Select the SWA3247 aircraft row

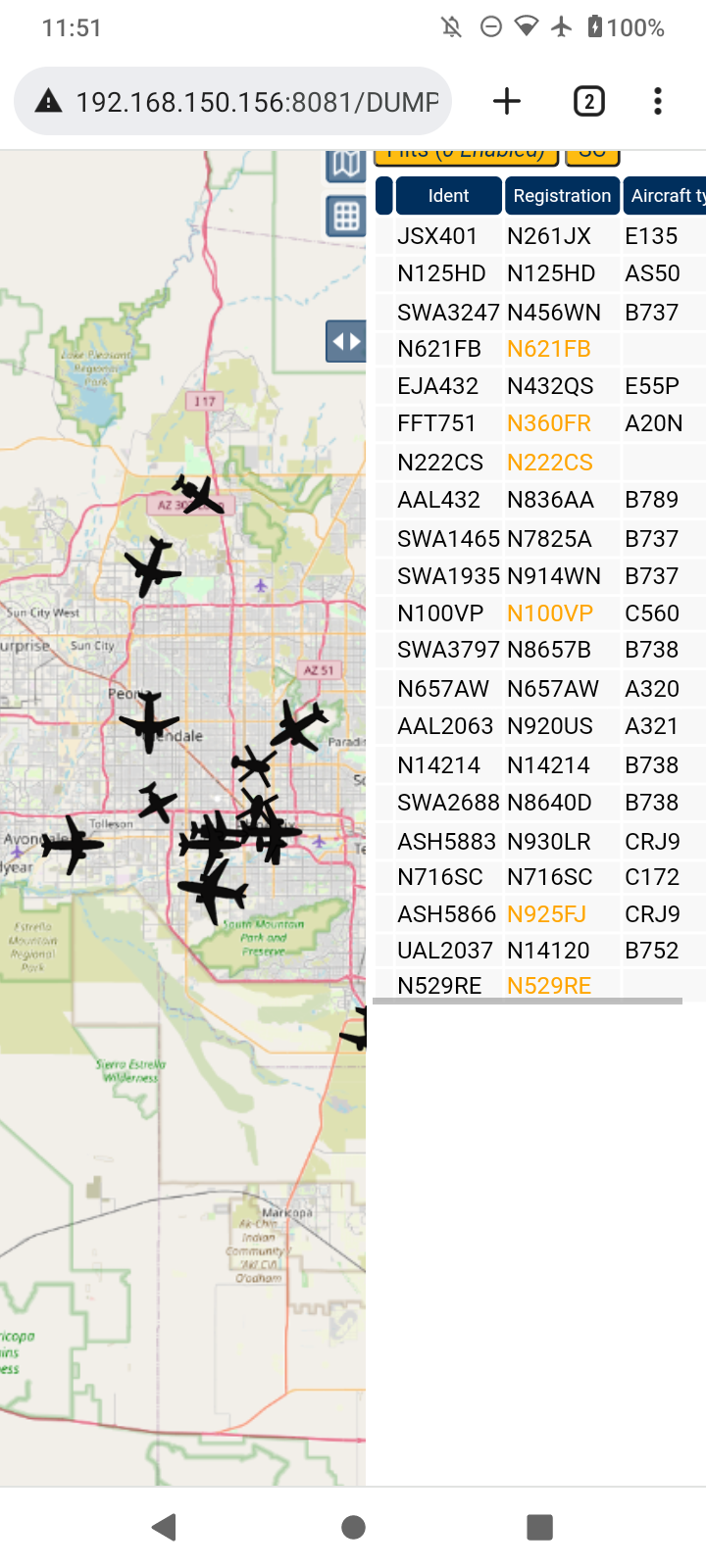tap(540, 313)
